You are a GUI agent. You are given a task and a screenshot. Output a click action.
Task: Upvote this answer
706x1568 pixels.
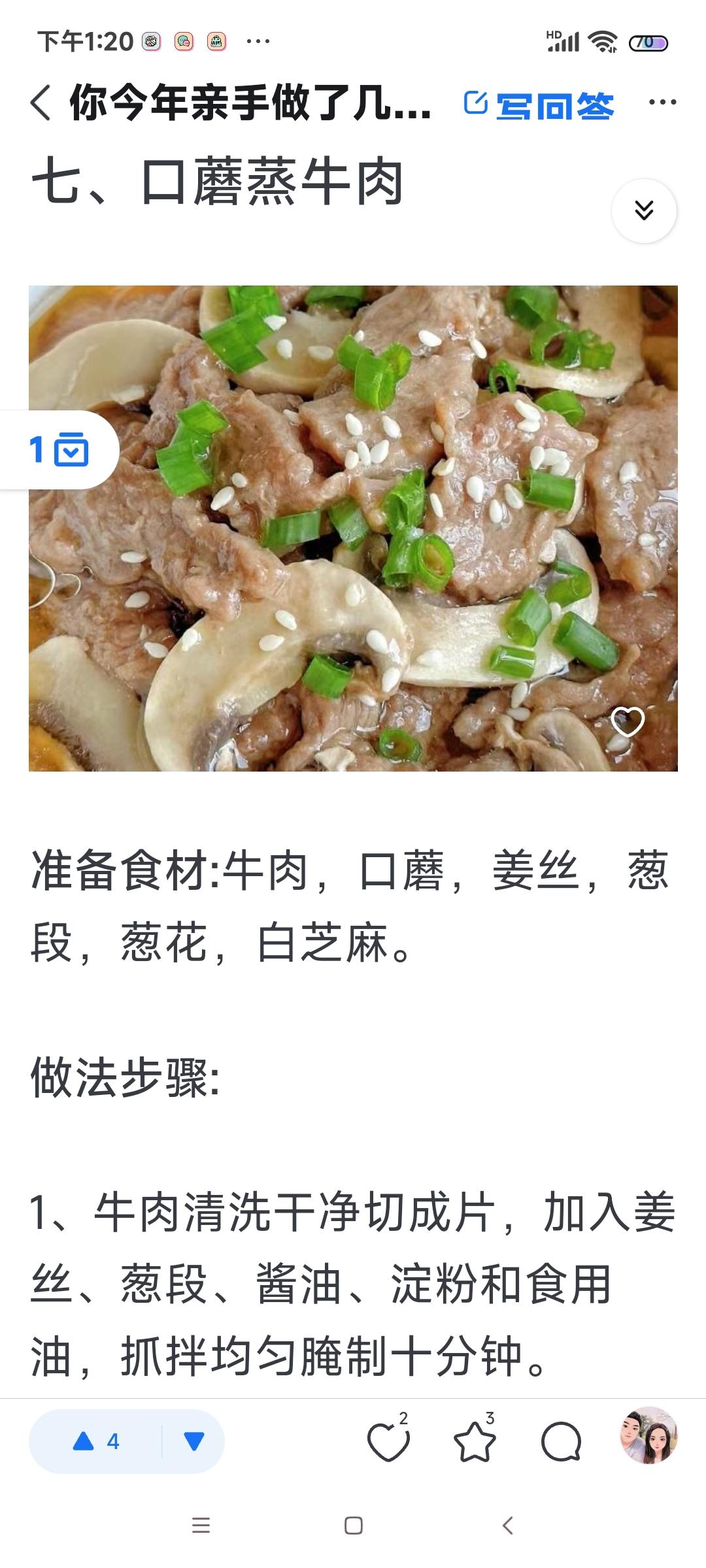click(x=96, y=1441)
